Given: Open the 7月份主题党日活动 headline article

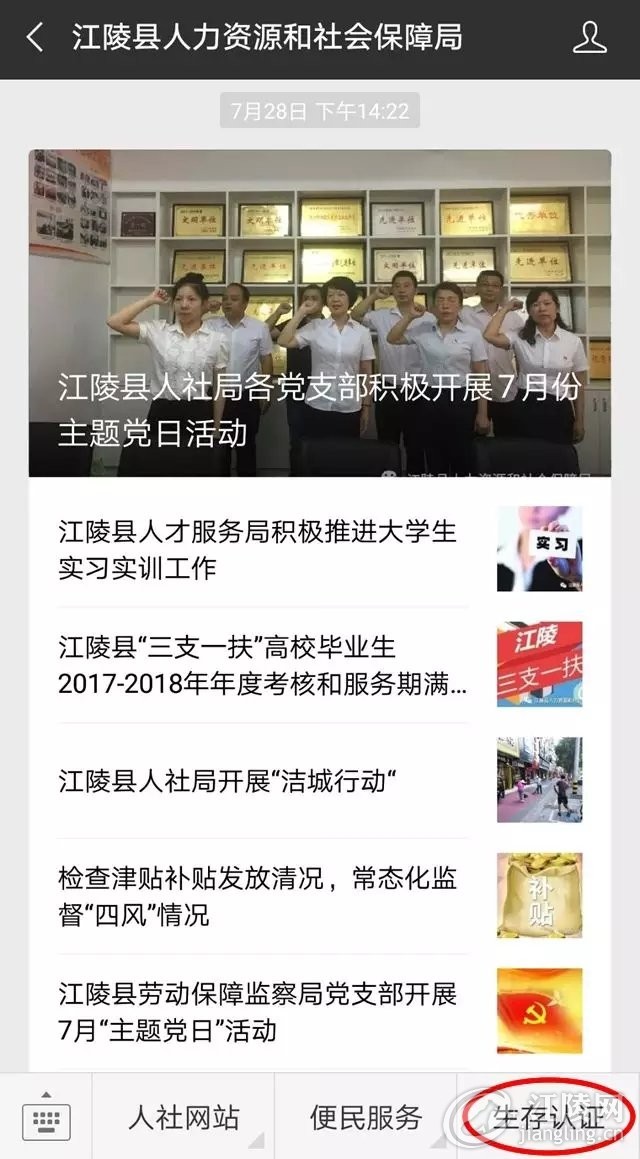Looking at the screenshot, I should tap(320, 313).
